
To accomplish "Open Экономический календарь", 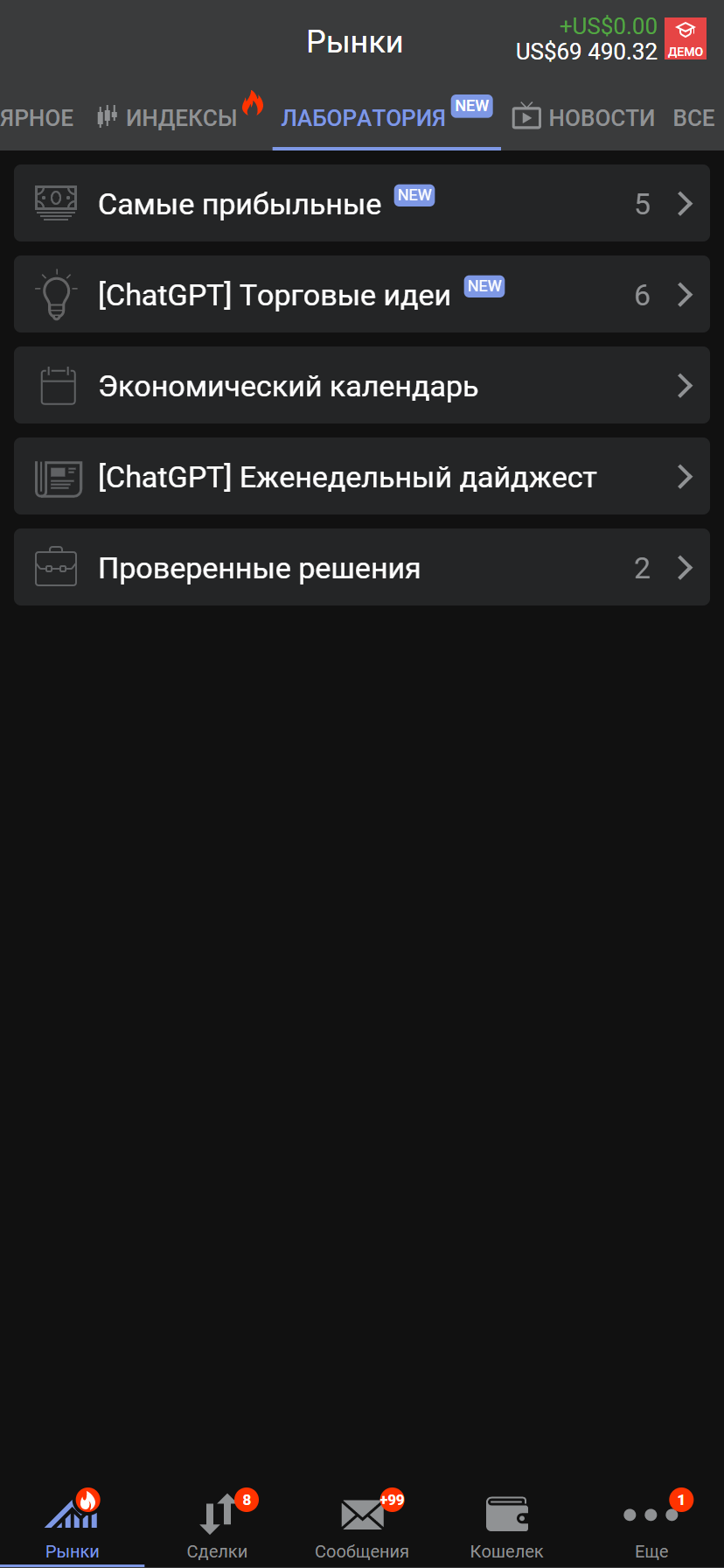I will tap(361, 385).
